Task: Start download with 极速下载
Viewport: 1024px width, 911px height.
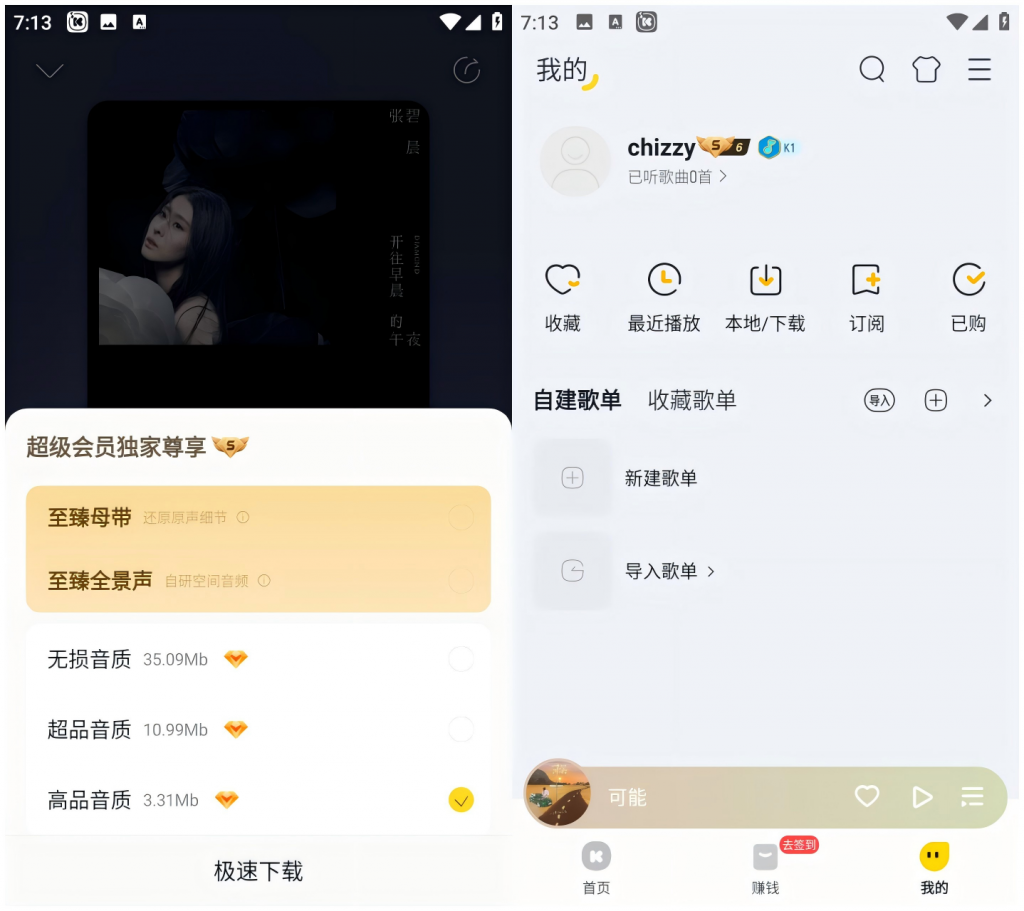Action: coord(258,871)
